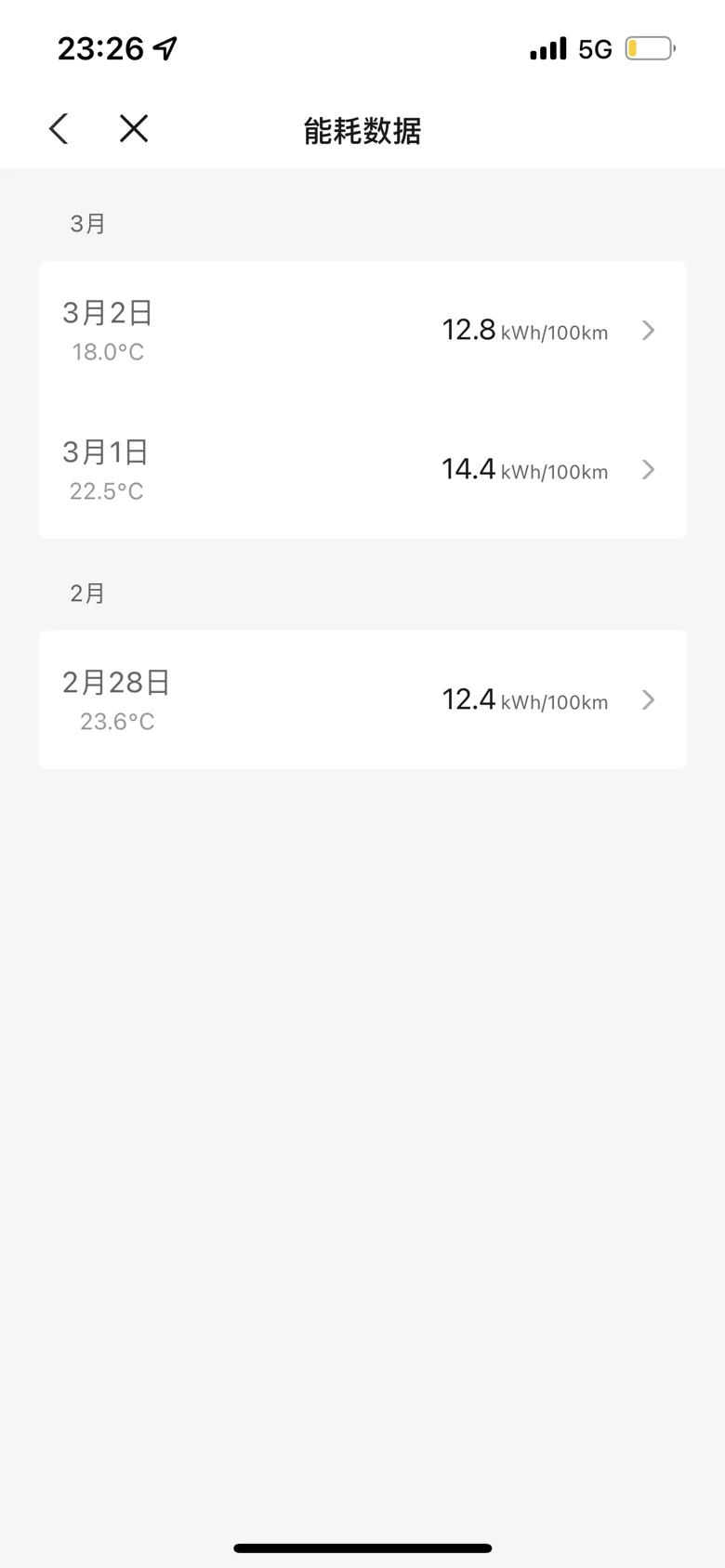Select the 2月28日 energy record

362,699
